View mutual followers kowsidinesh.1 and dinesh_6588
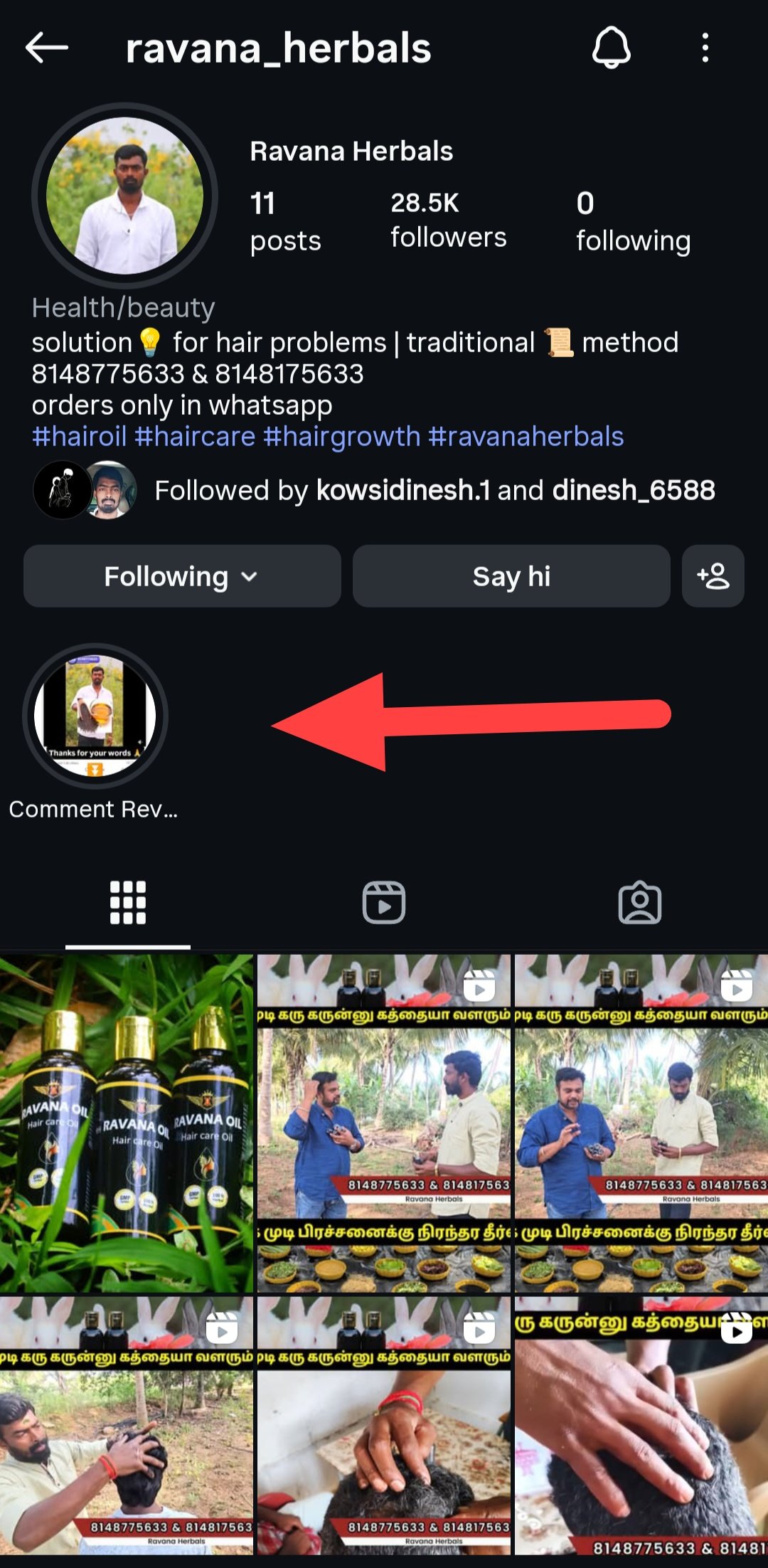Image resolution: width=768 pixels, height=1568 pixels. coord(434,490)
